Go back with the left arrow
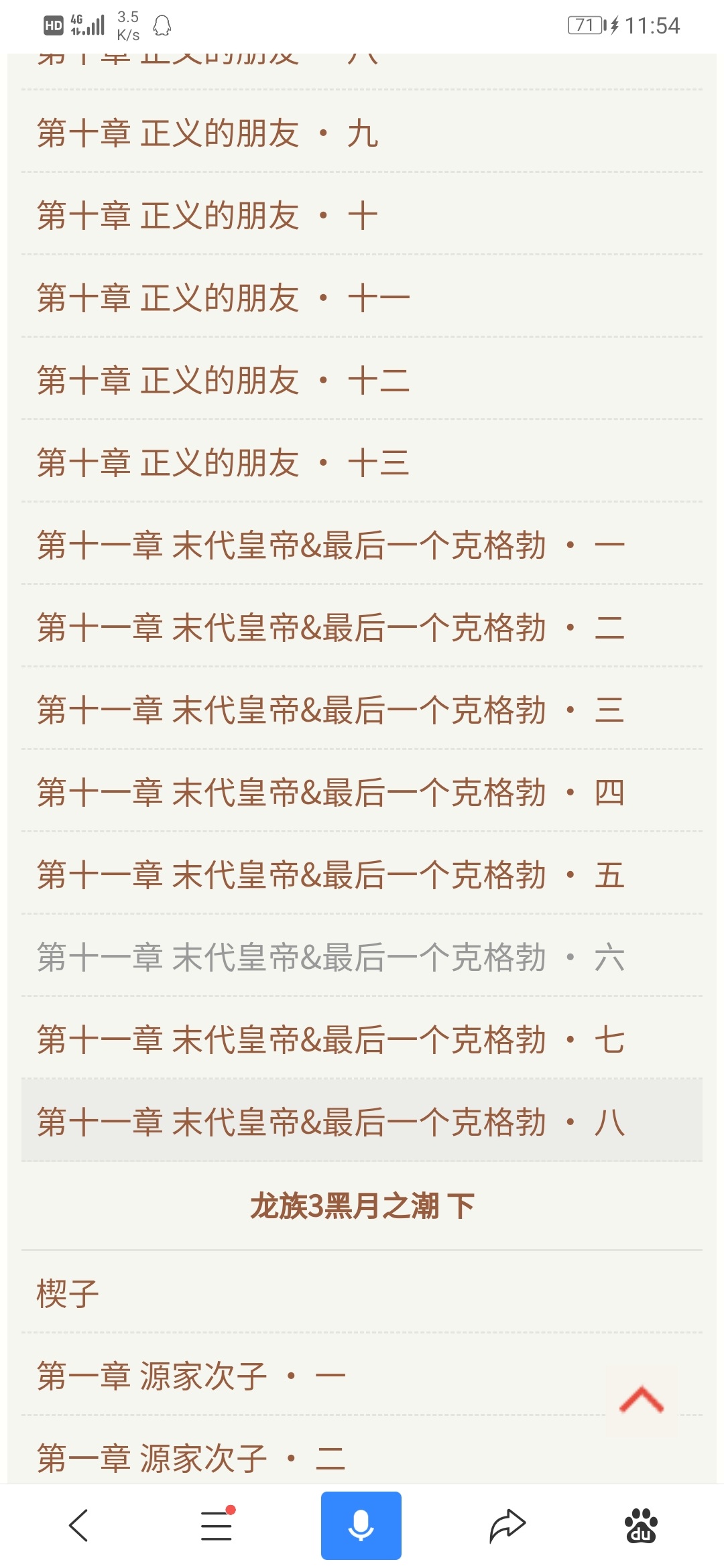The height and width of the screenshot is (1568, 724). pos(79,1525)
